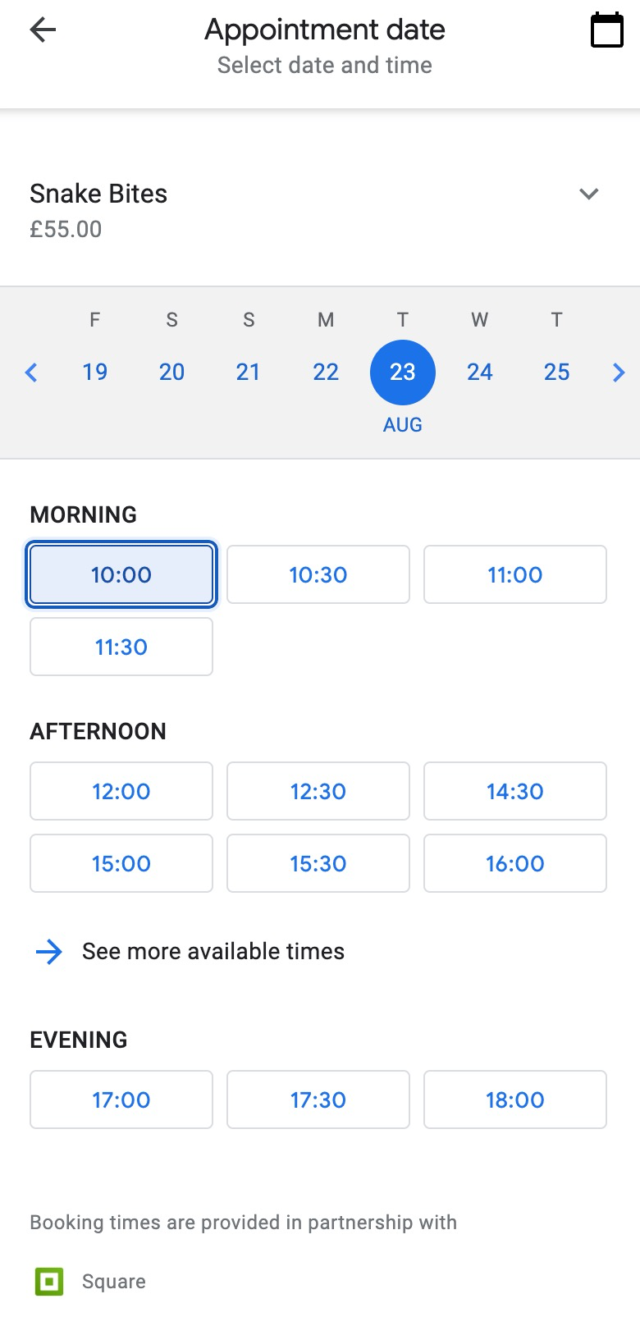Image resolution: width=640 pixels, height=1326 pixels.
Task: Go back from Appointment date
Action: (43, 30)
